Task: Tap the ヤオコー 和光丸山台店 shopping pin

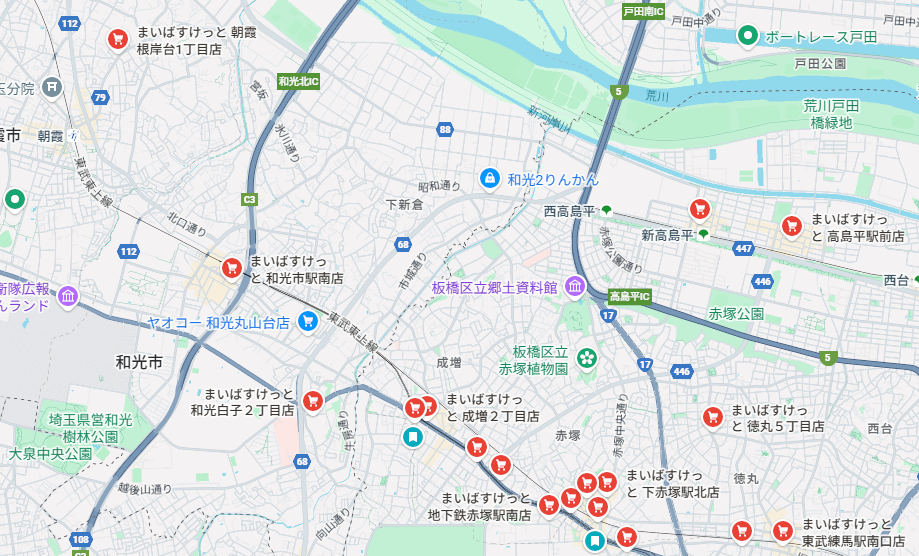Action: pyautogui.click(x=308, y=322)
